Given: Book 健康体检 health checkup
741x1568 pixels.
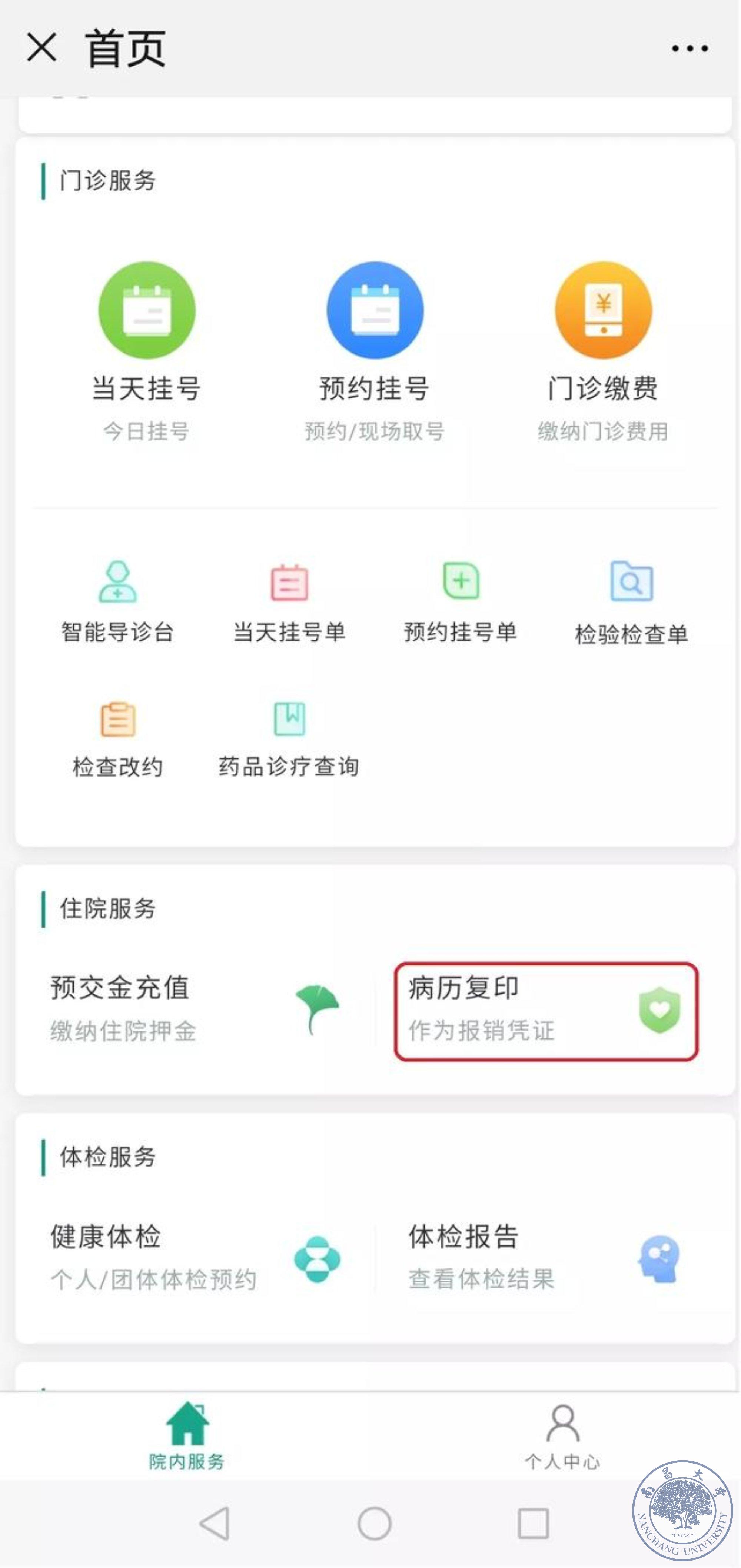Looking at the screenshot, I should [195, 1258].
